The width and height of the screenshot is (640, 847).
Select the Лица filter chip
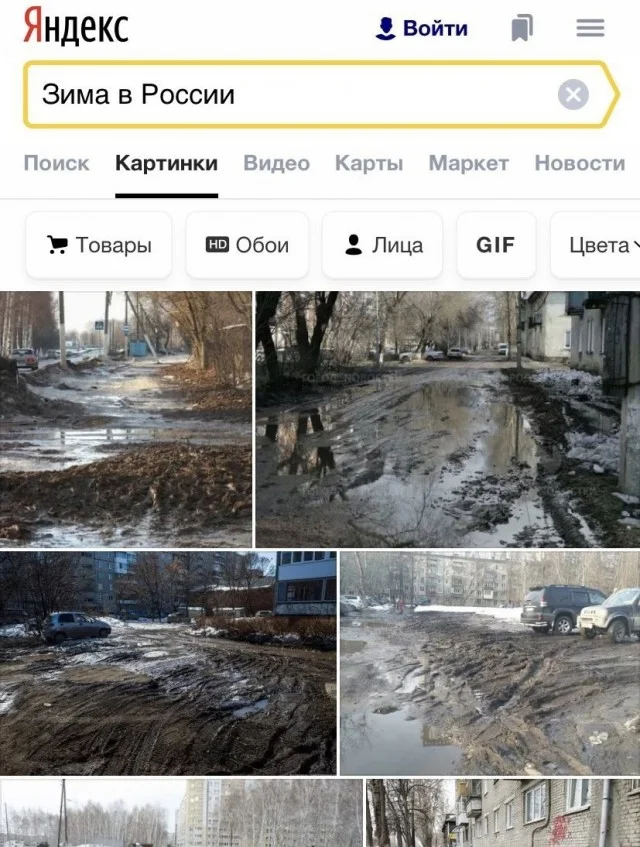click(x=383, y=245)
